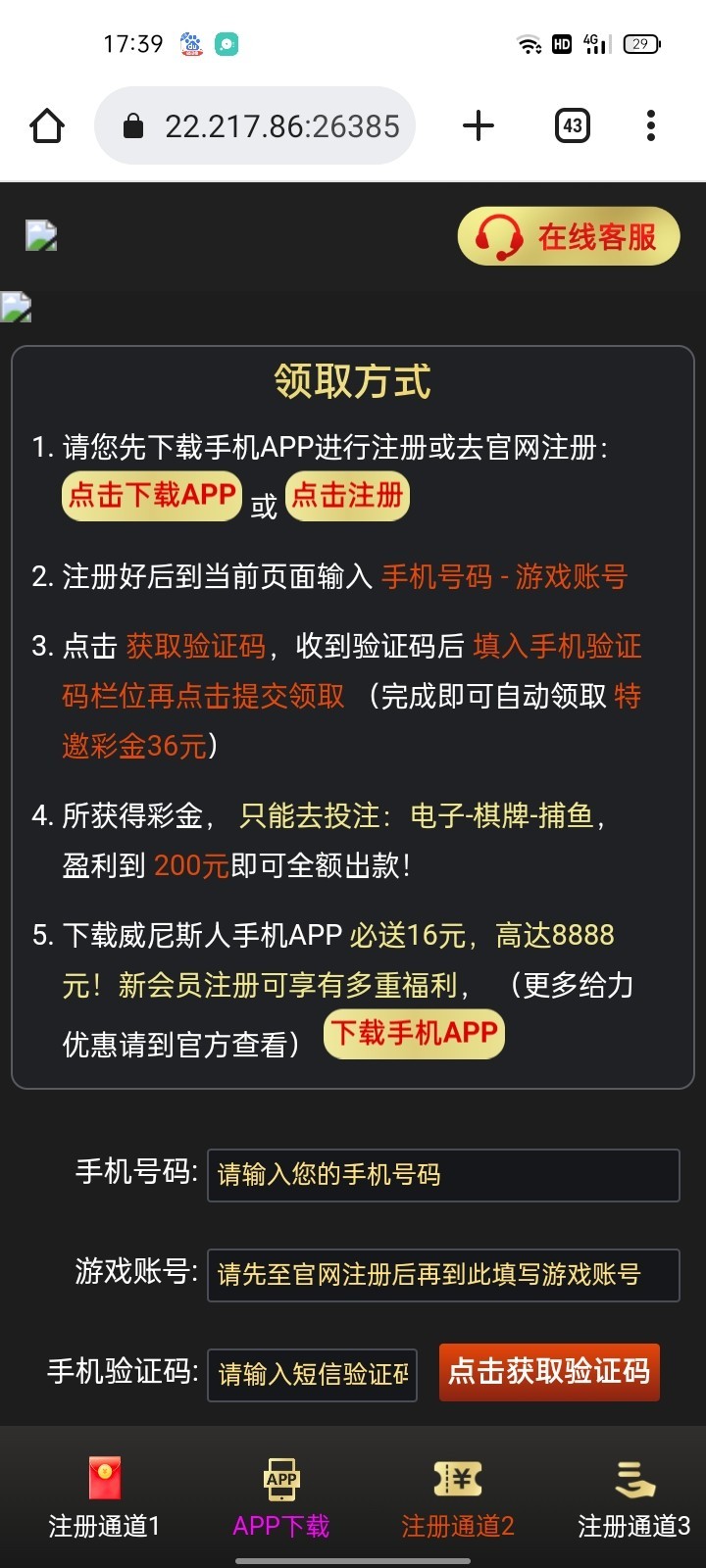
Task: Tap the 下载手机APP button
Action: point(414,1033)
